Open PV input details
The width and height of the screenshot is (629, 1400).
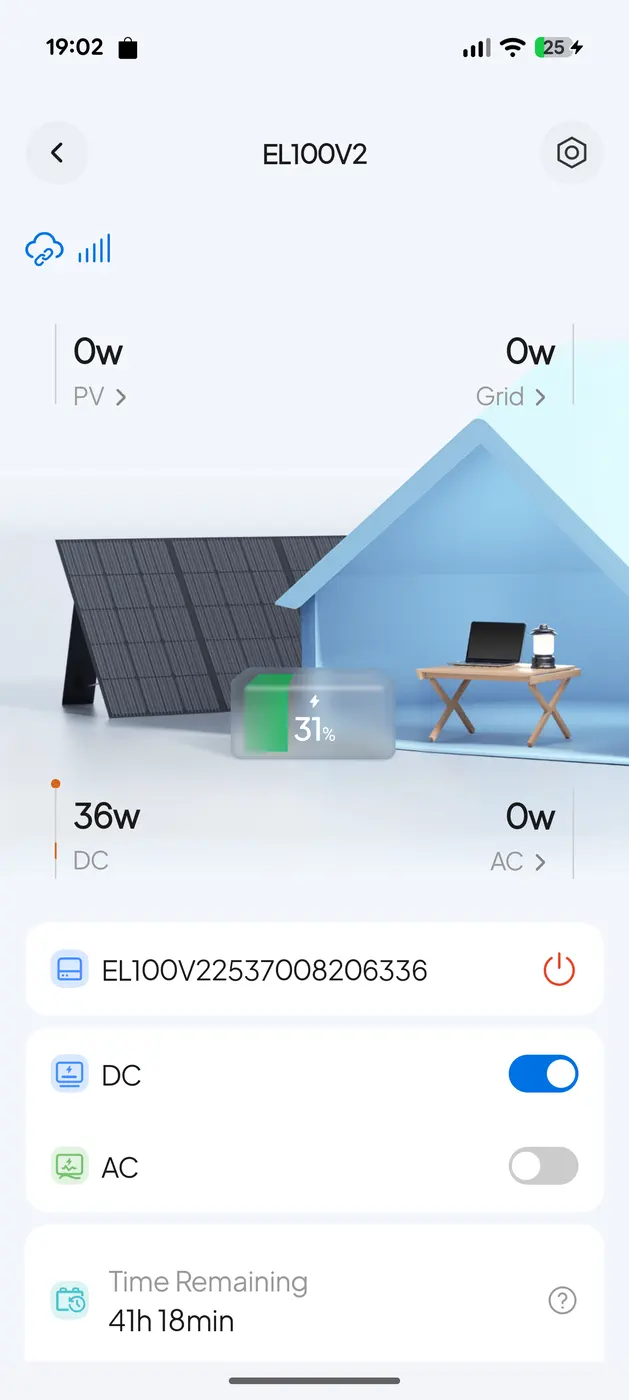pos(100,397)
